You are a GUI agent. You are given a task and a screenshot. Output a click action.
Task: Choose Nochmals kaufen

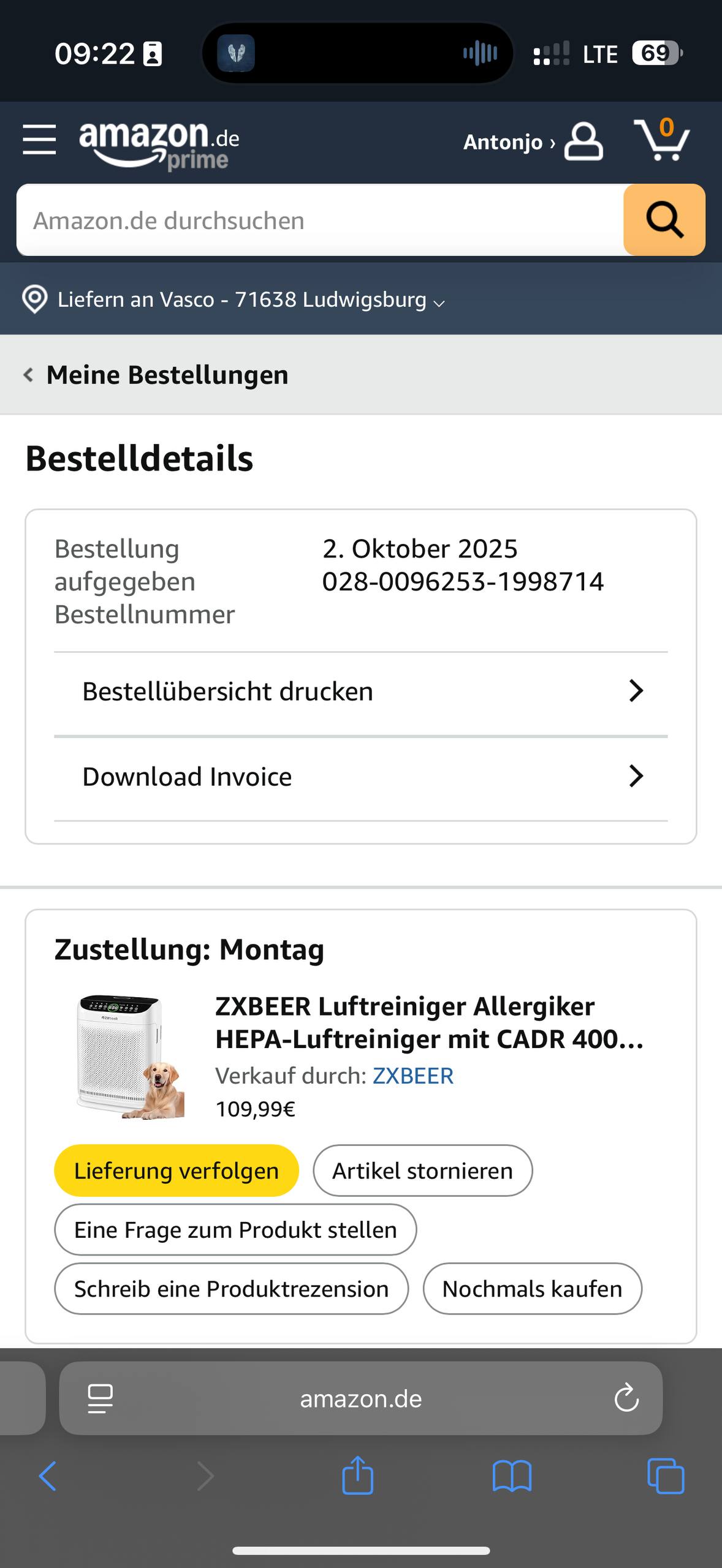(533, 1289)
